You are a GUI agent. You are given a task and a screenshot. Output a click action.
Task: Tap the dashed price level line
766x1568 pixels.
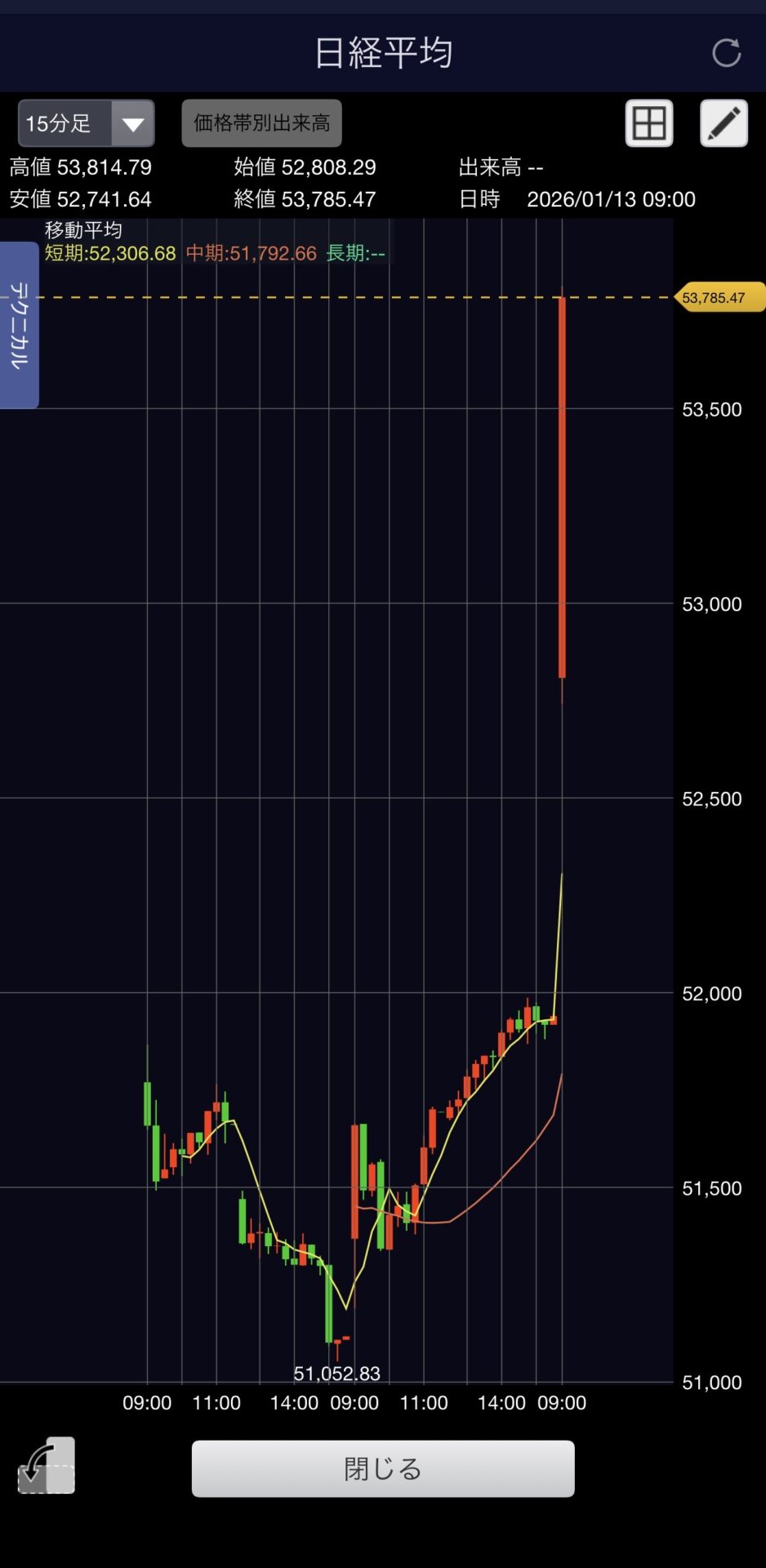tap(327, 297)
